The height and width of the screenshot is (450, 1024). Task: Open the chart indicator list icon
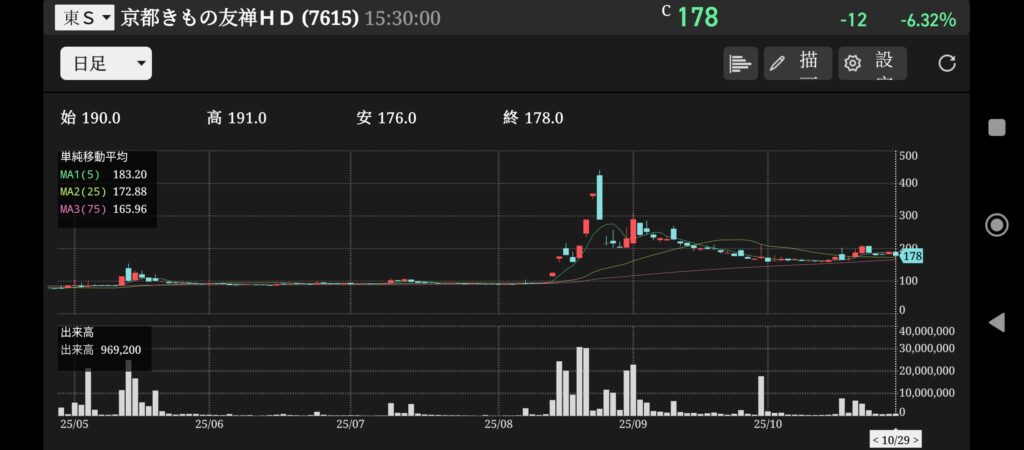[740, 64]
